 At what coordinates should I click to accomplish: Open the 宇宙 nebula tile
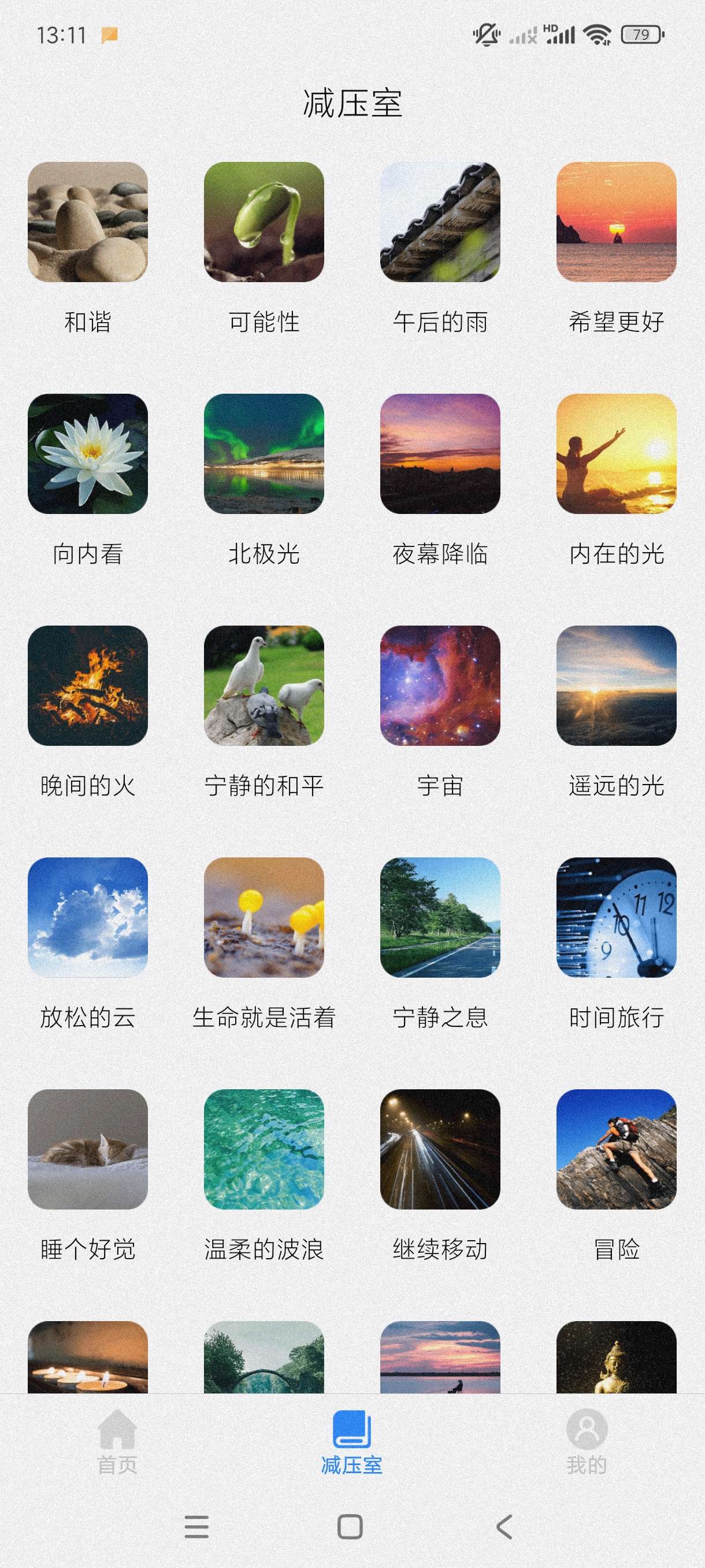point(440,685)
